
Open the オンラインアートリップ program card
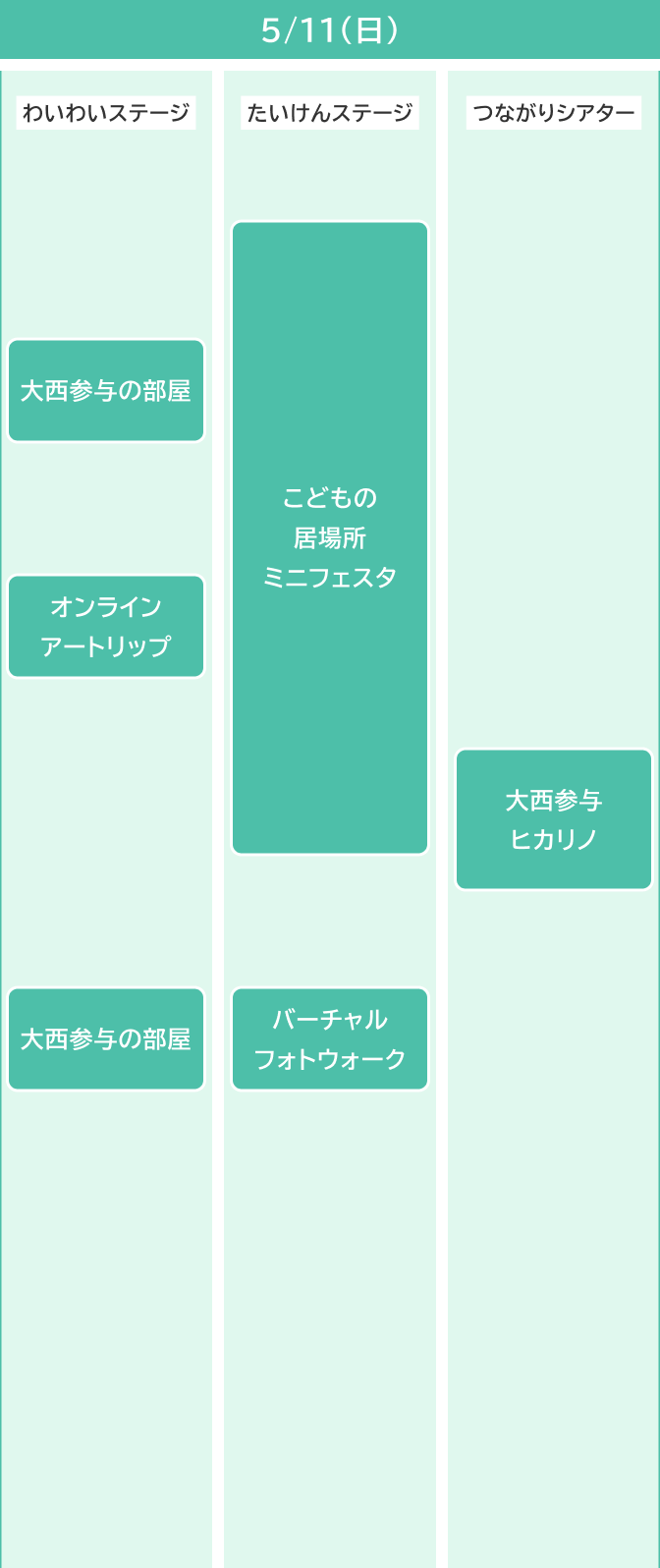click(x=106, y=627)
